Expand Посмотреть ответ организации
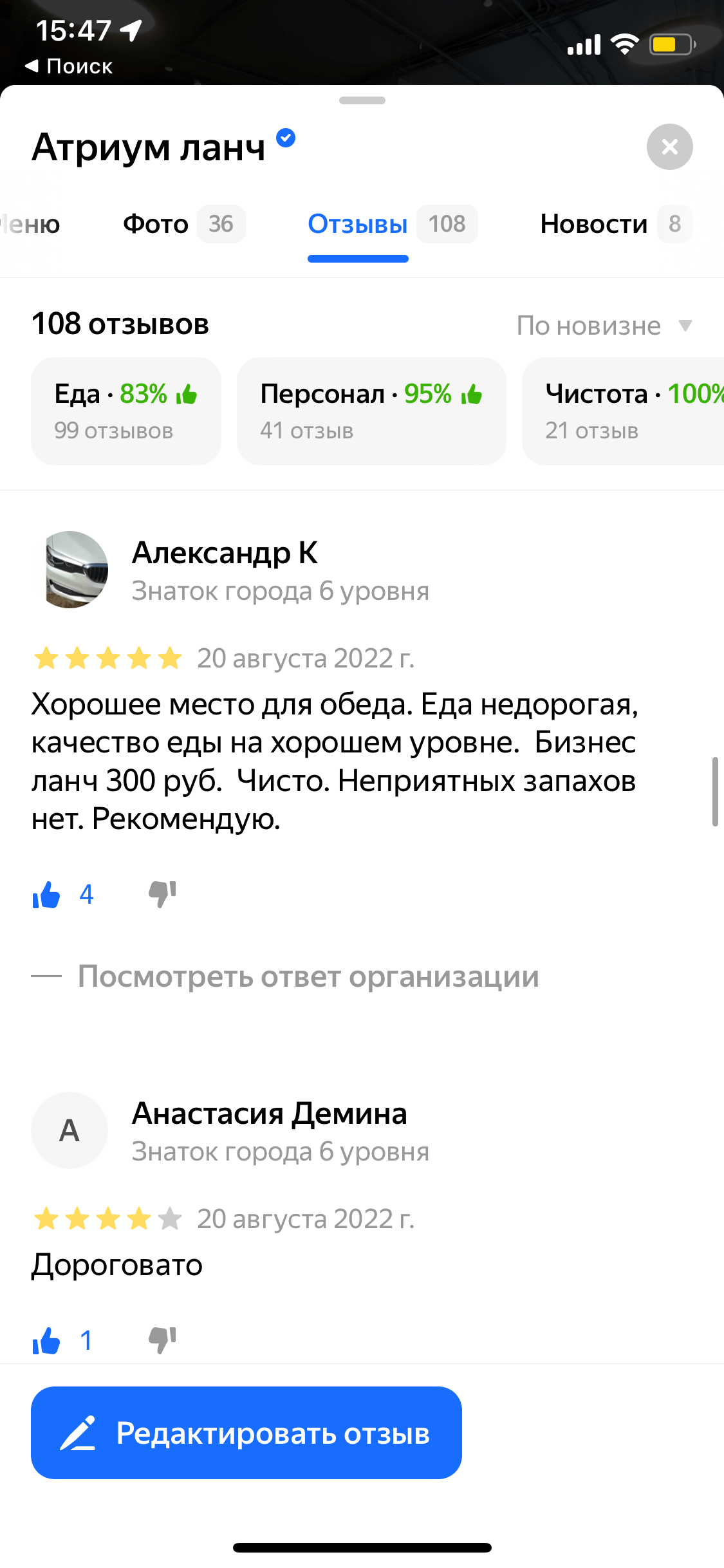The image size is (724, 1568). (308, 976)
